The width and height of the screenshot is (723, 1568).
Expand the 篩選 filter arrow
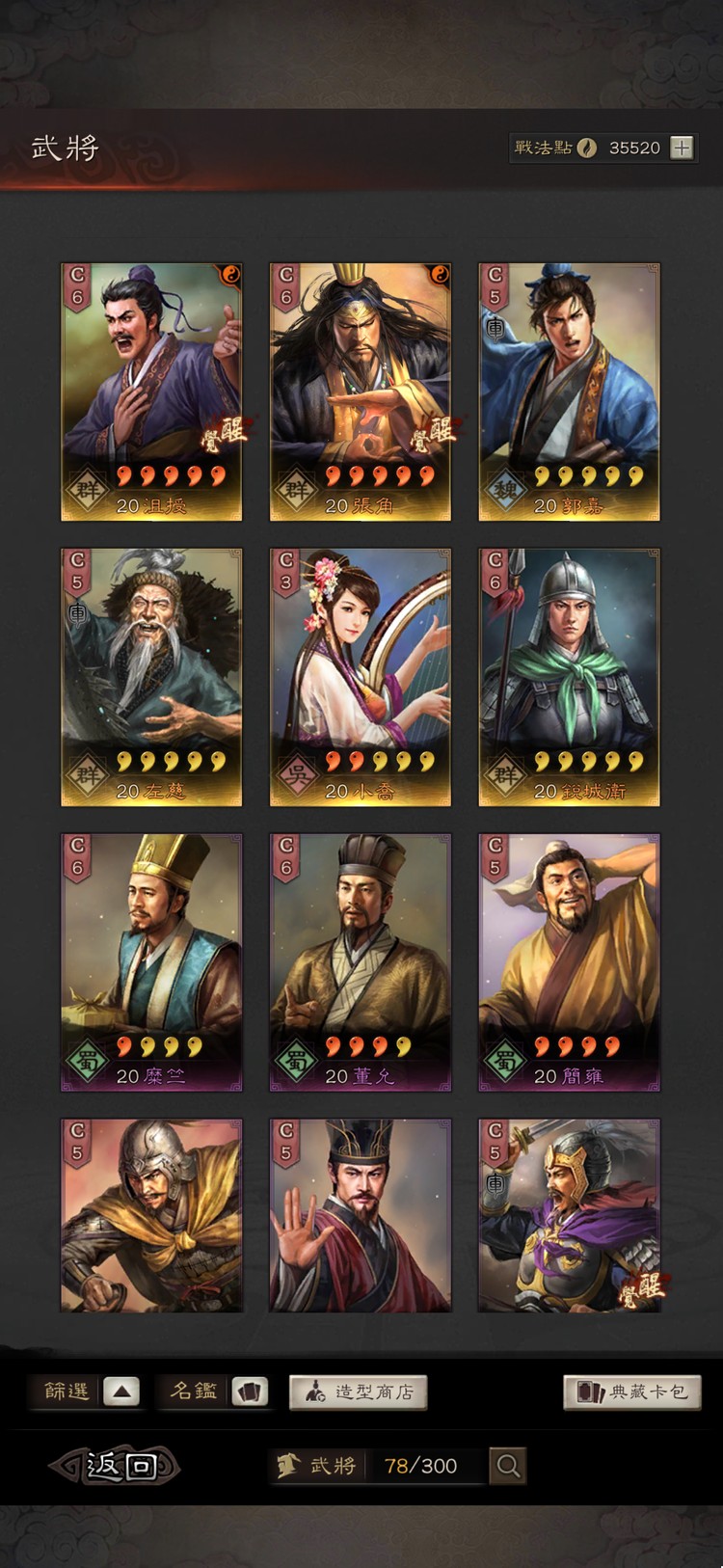coord(120,1392)
